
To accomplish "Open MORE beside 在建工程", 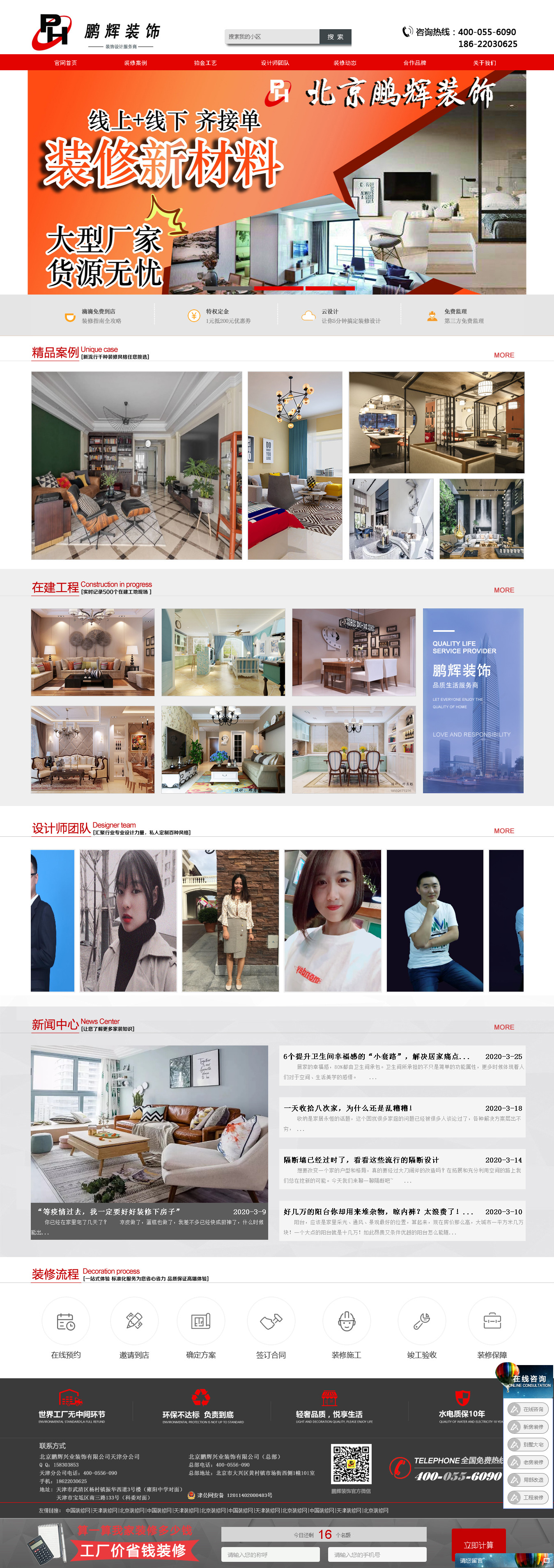I will [503, 590].
